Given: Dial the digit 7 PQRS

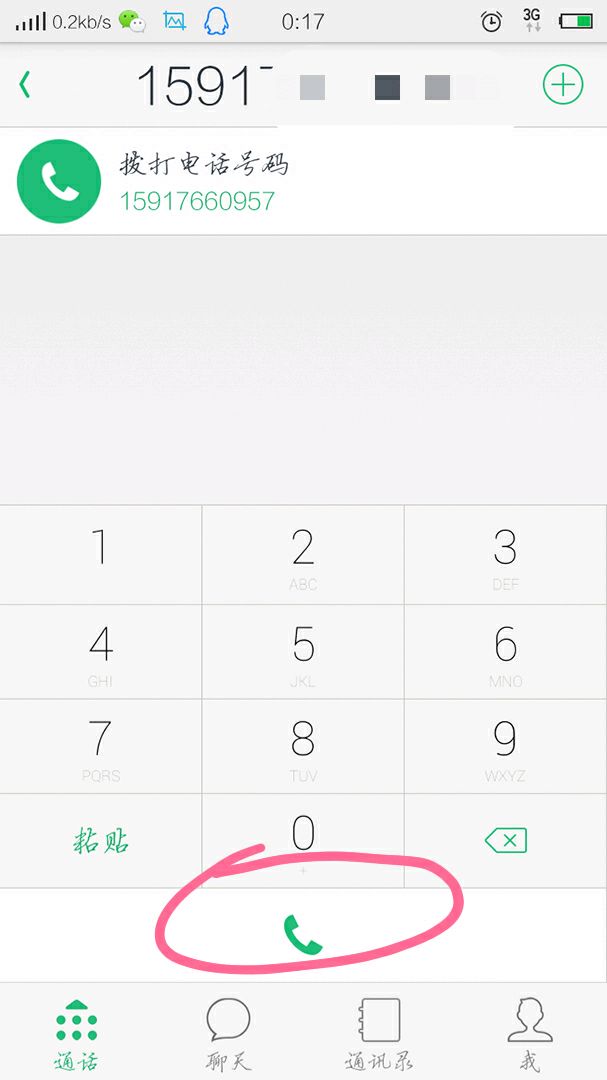Looking at the screenshot, I should (100, 746).
